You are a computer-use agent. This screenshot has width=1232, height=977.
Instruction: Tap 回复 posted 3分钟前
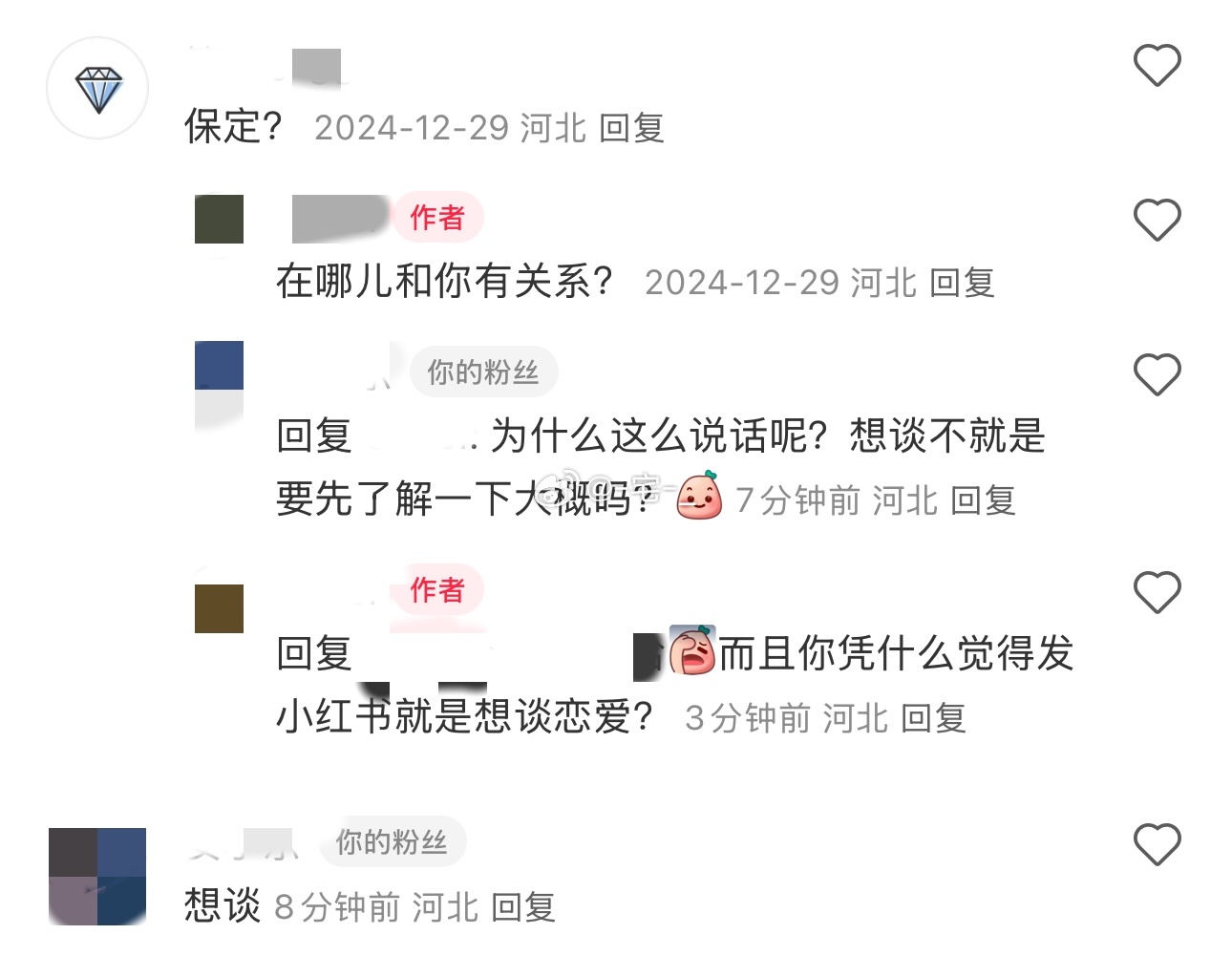[x=933, y=718]
